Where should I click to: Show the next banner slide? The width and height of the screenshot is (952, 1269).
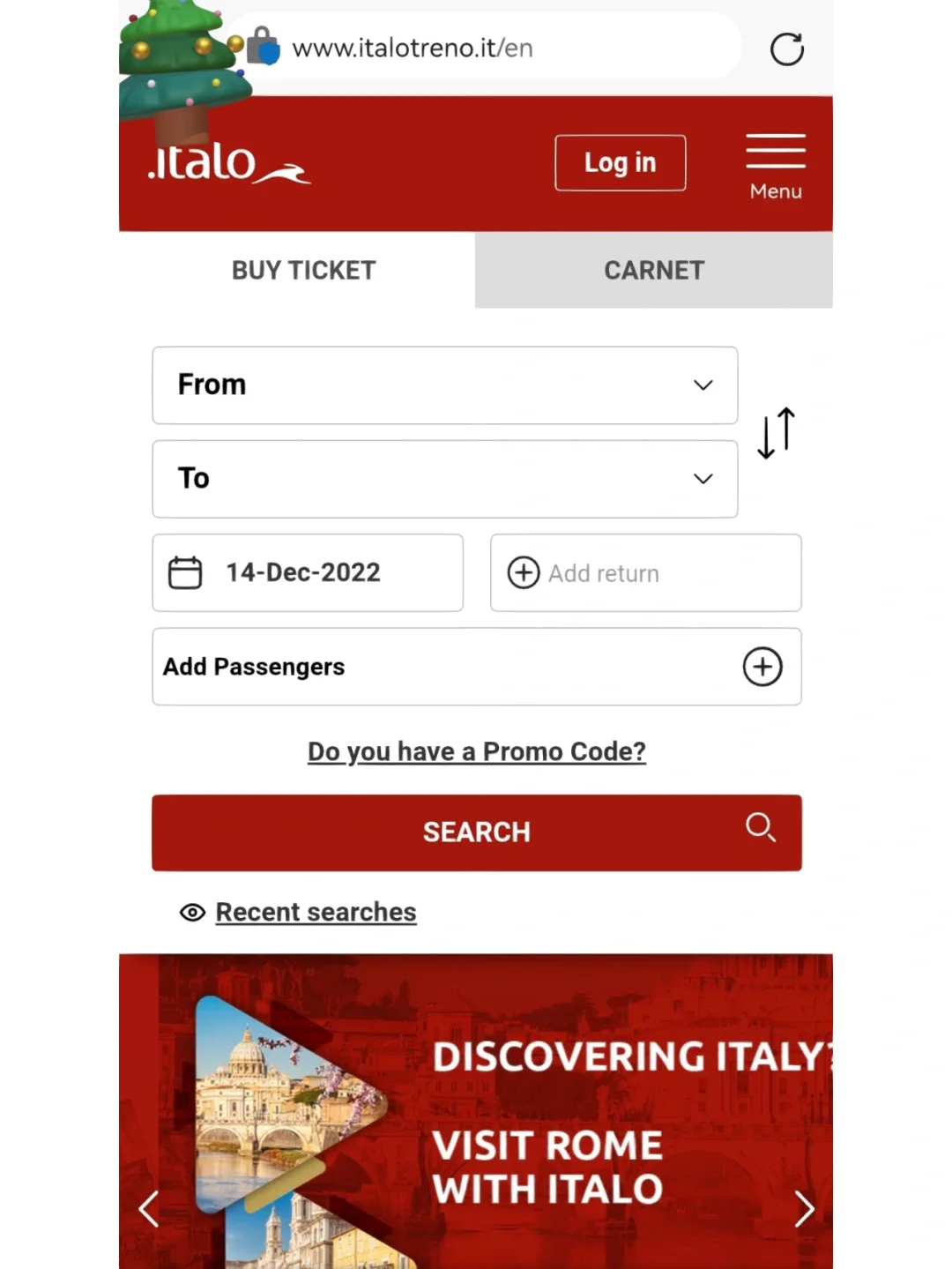pyautogui.click(x=803, y=1208)
